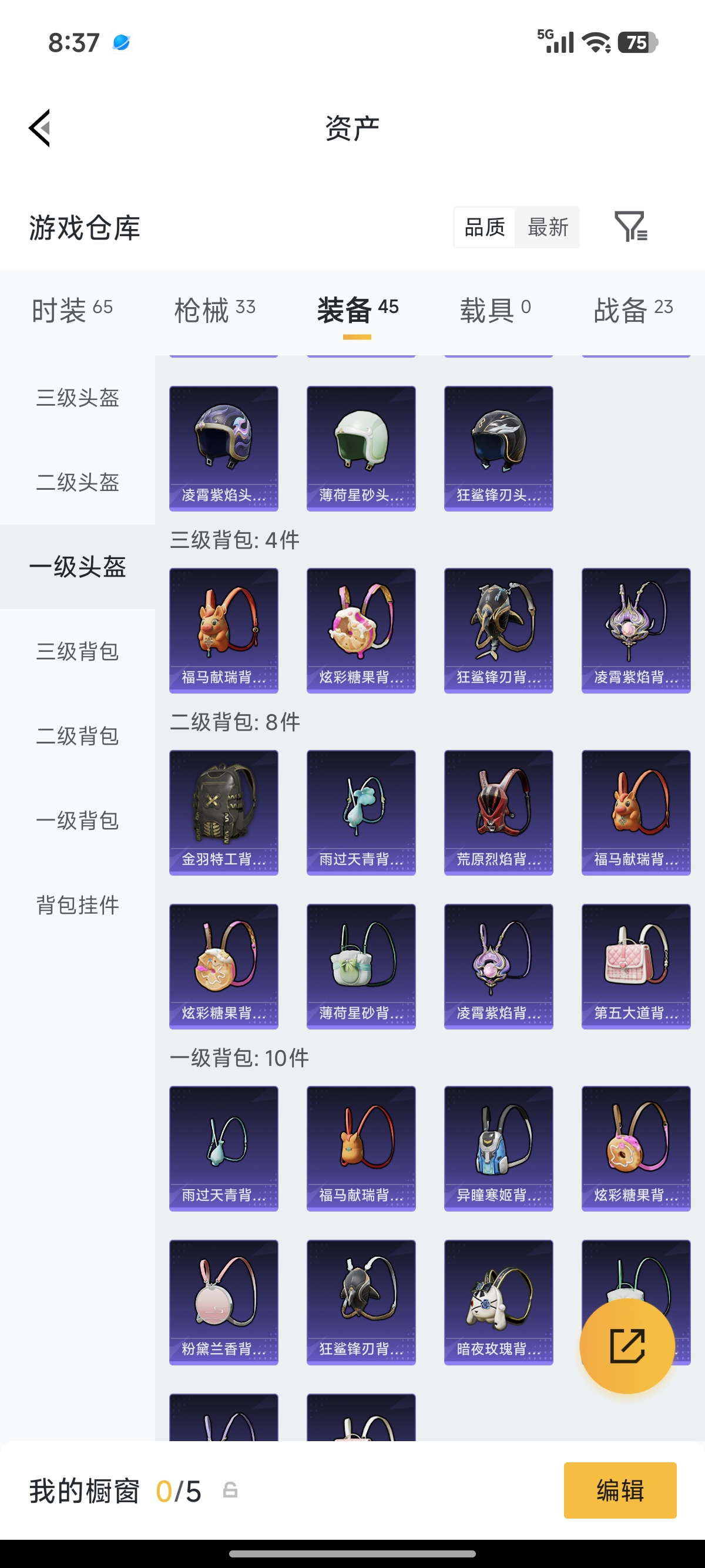Sort warehouse by 最新
705x1568 pixels.
pos(548,228)
